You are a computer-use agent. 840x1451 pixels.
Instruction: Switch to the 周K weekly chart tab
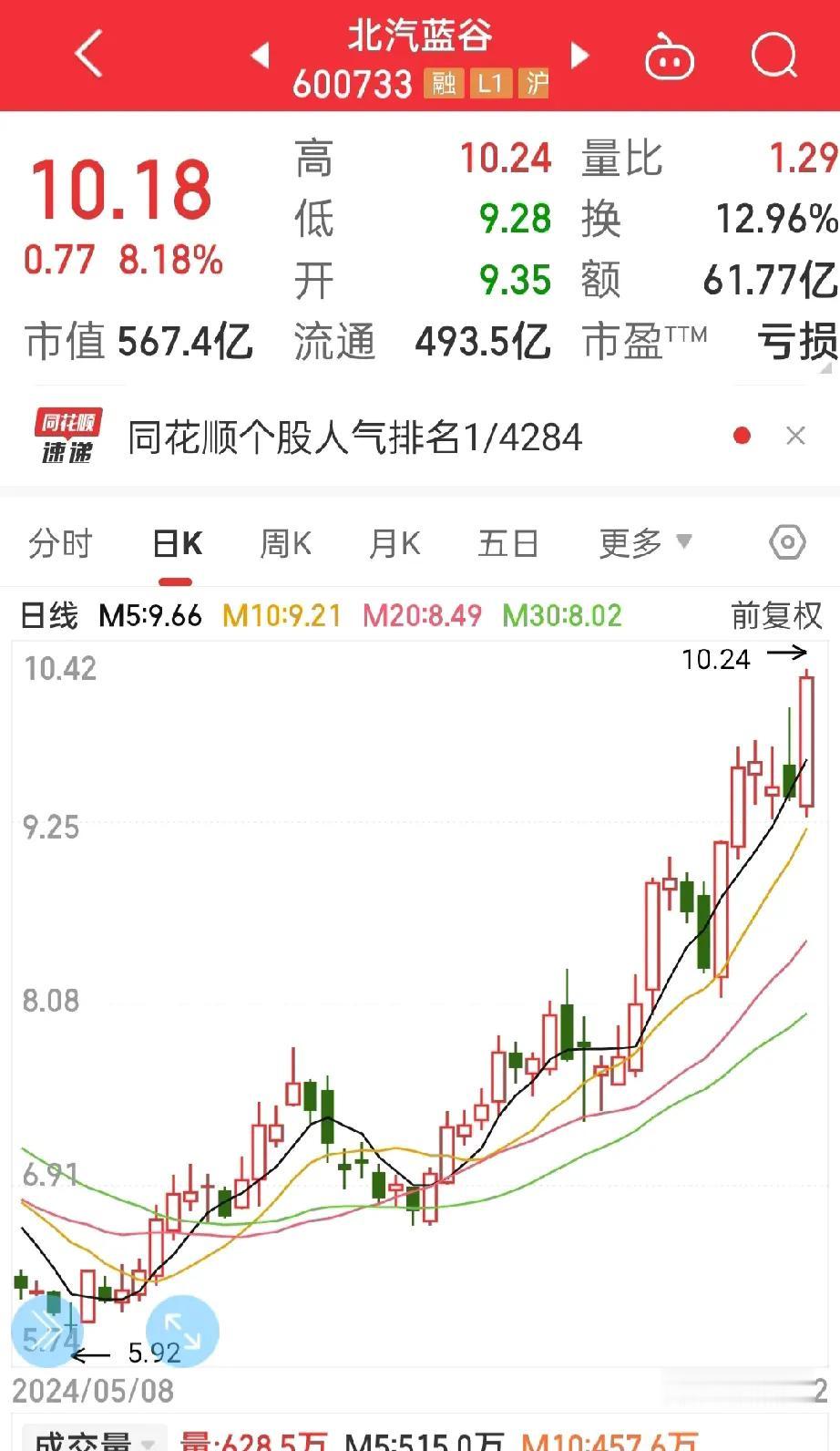tap(284, 542)
